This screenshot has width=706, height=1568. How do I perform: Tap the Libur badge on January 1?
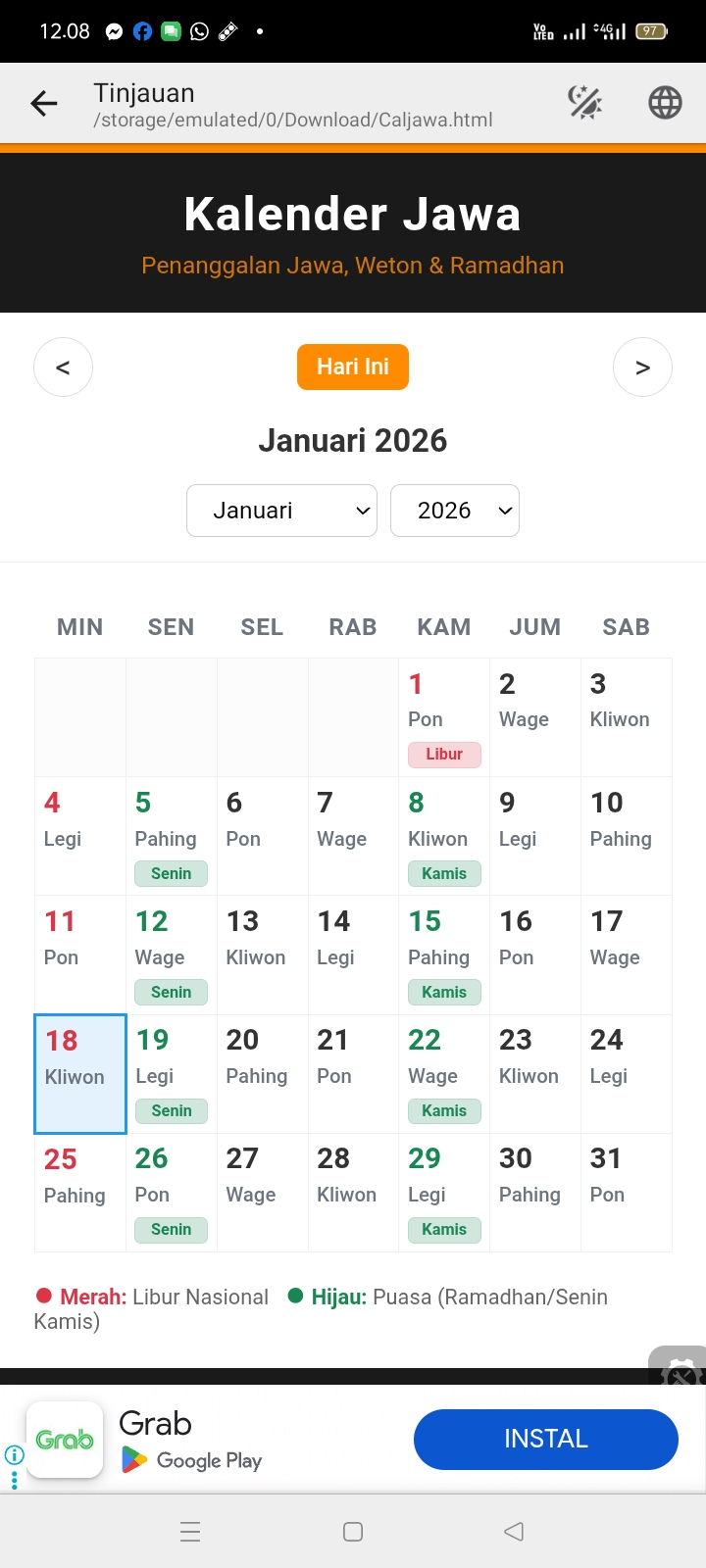444,755
